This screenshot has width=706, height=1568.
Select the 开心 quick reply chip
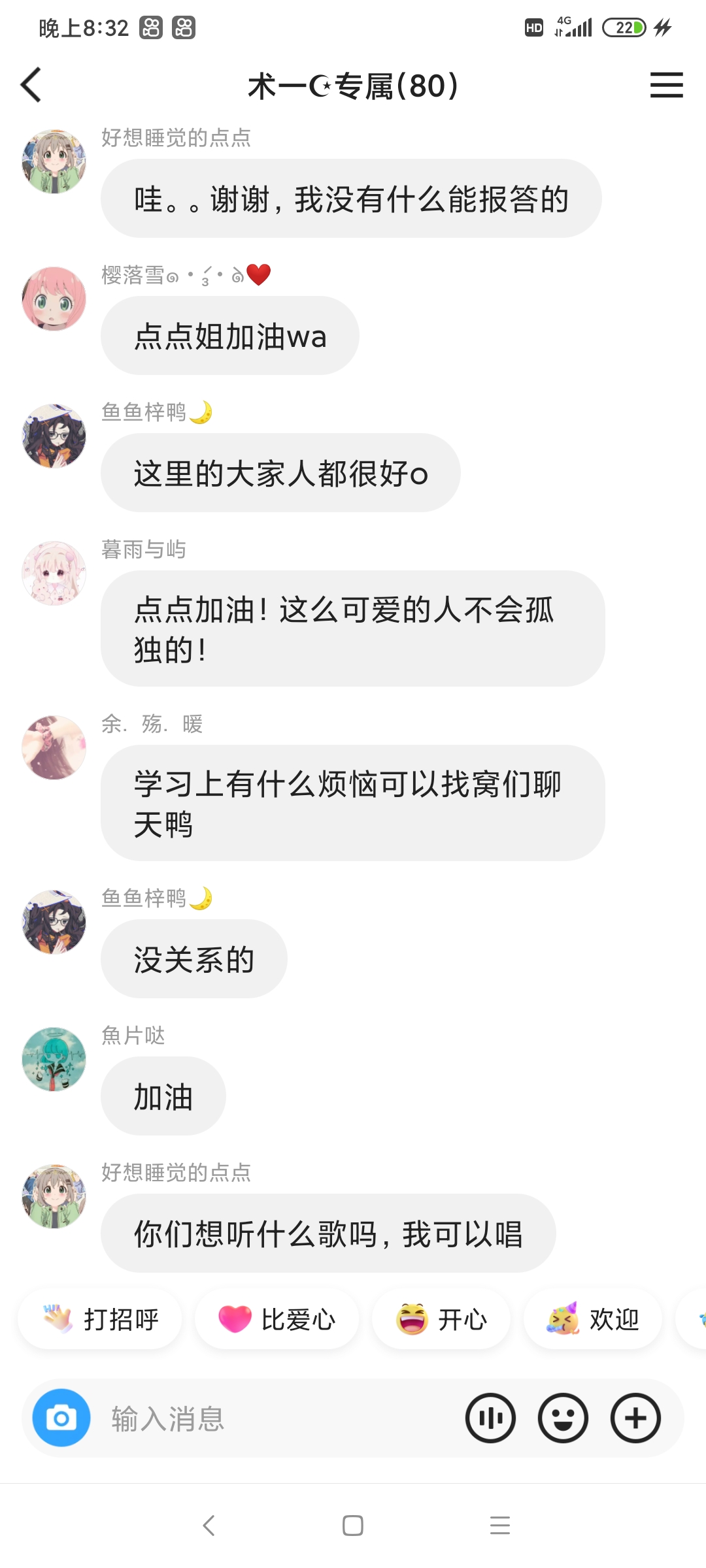441,1319
